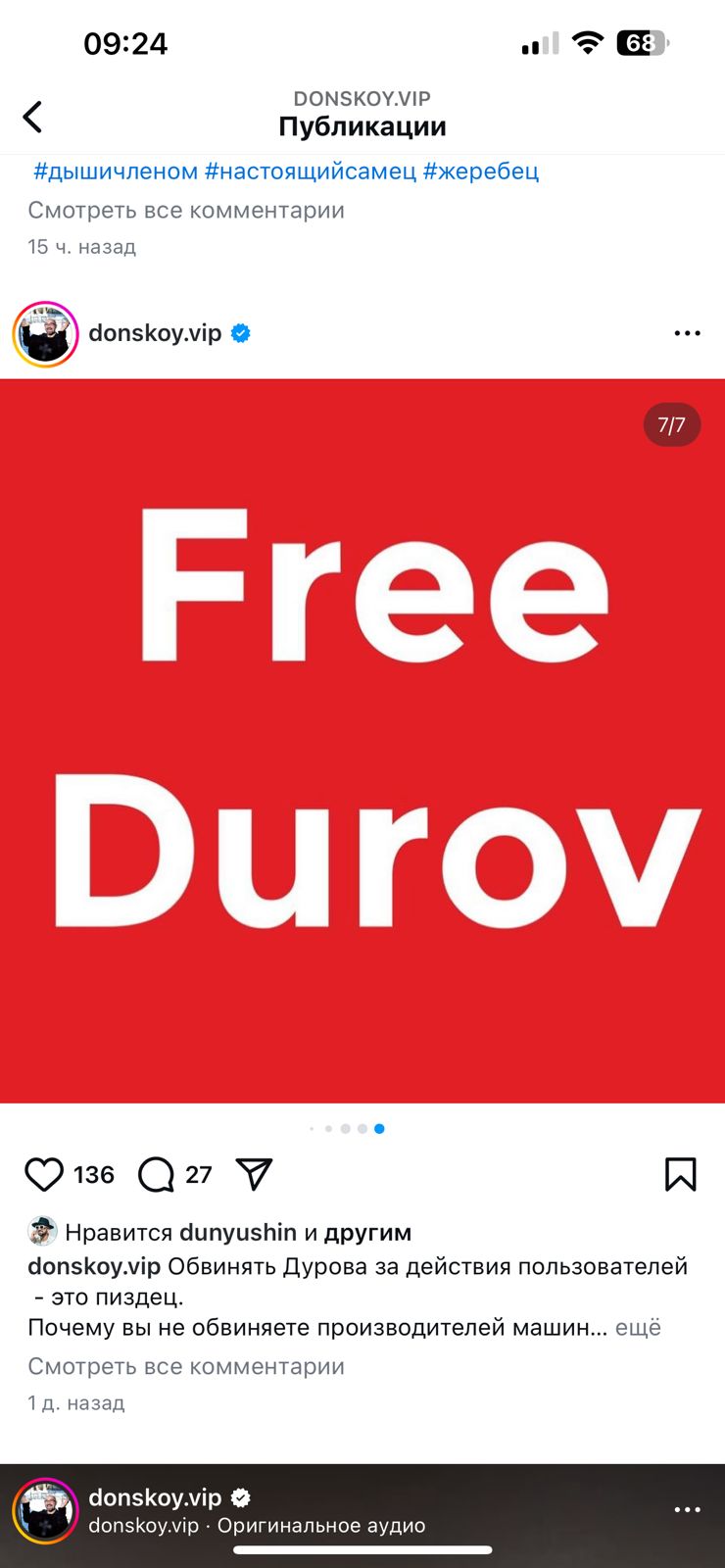Open donskoy.vip profile from Free Durov post header
The image size is (725, 1568).
coord(155,333)
